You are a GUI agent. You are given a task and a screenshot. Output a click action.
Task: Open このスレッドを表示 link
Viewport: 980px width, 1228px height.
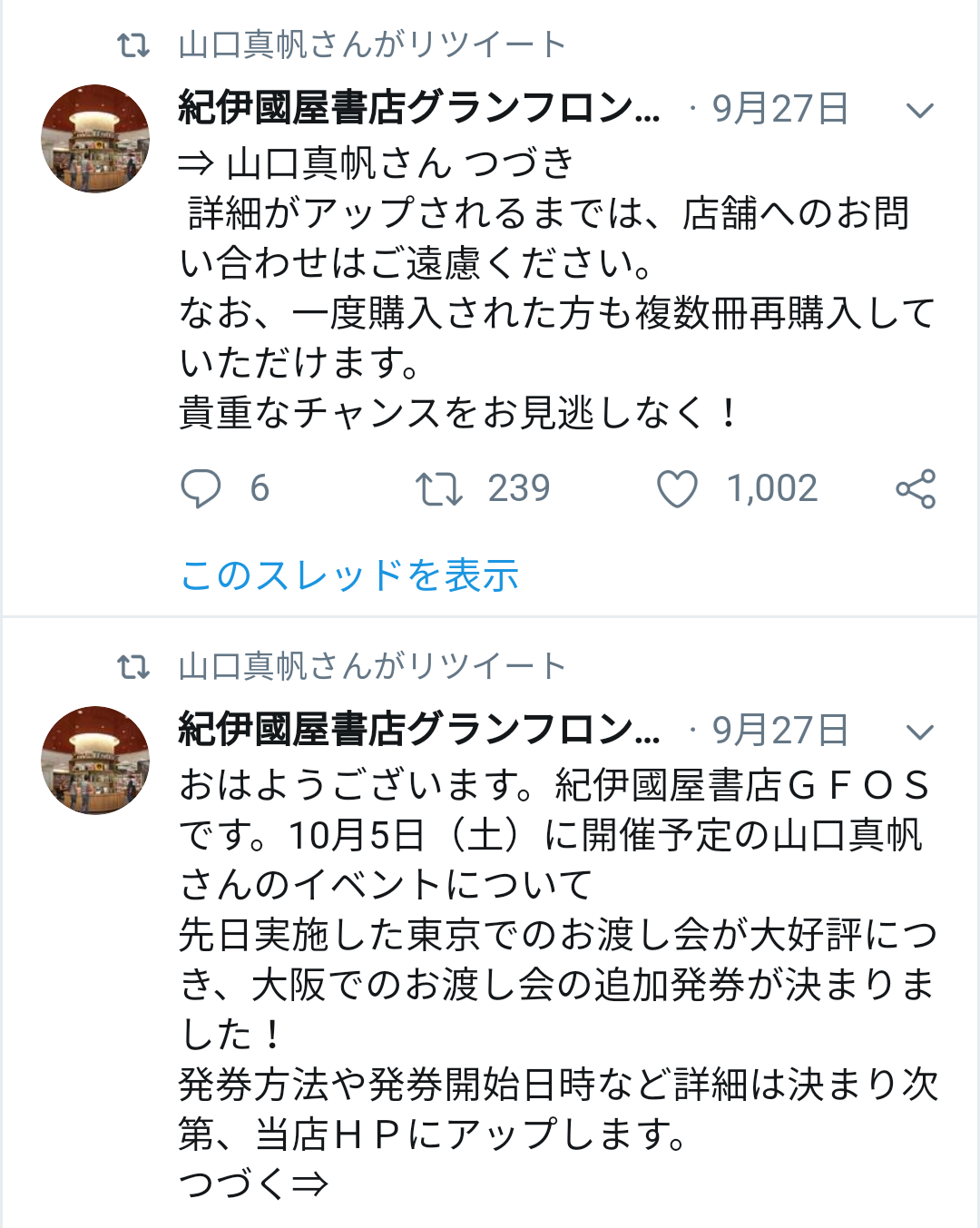pos(349,575)
